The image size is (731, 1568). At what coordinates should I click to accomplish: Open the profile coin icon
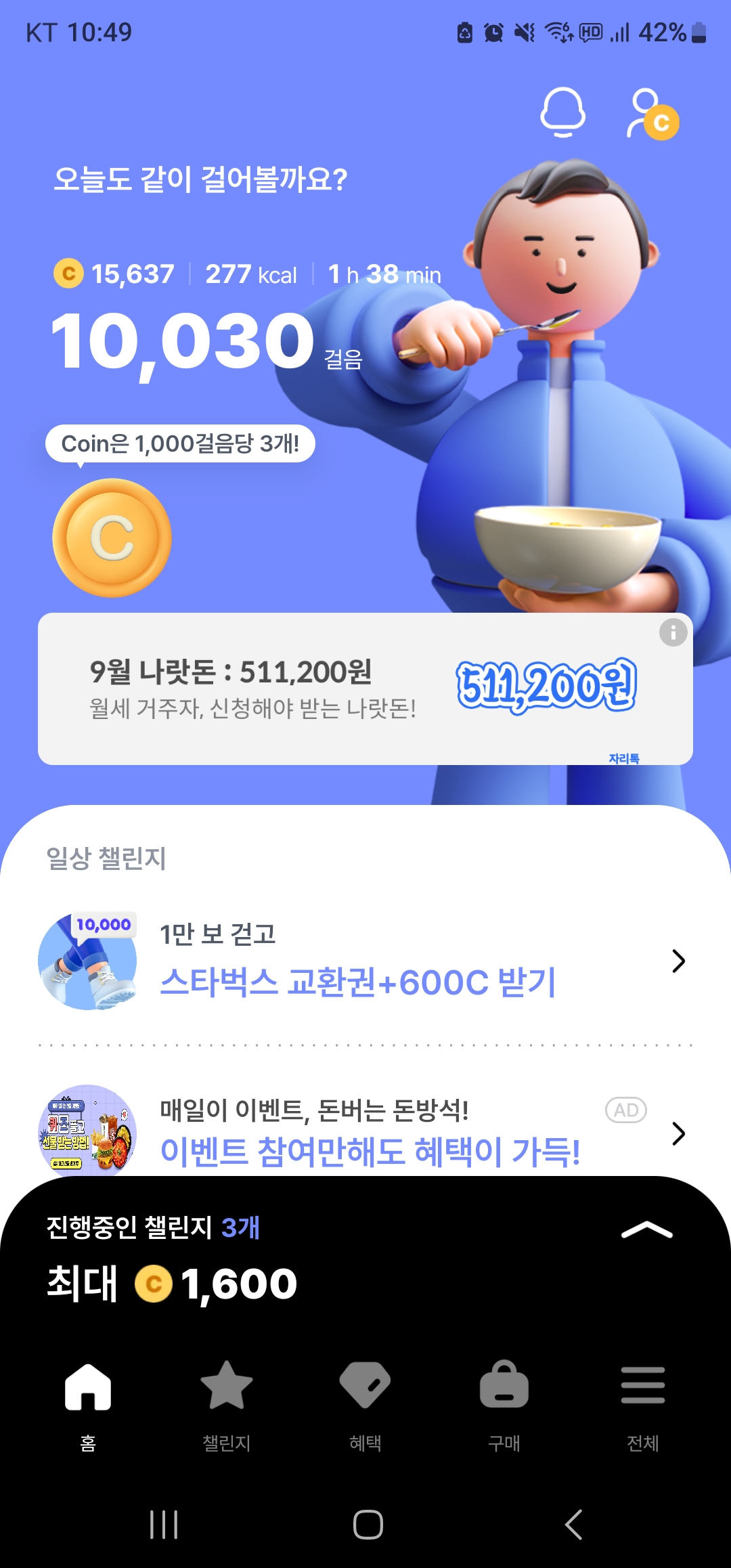[x=652, y=115]
